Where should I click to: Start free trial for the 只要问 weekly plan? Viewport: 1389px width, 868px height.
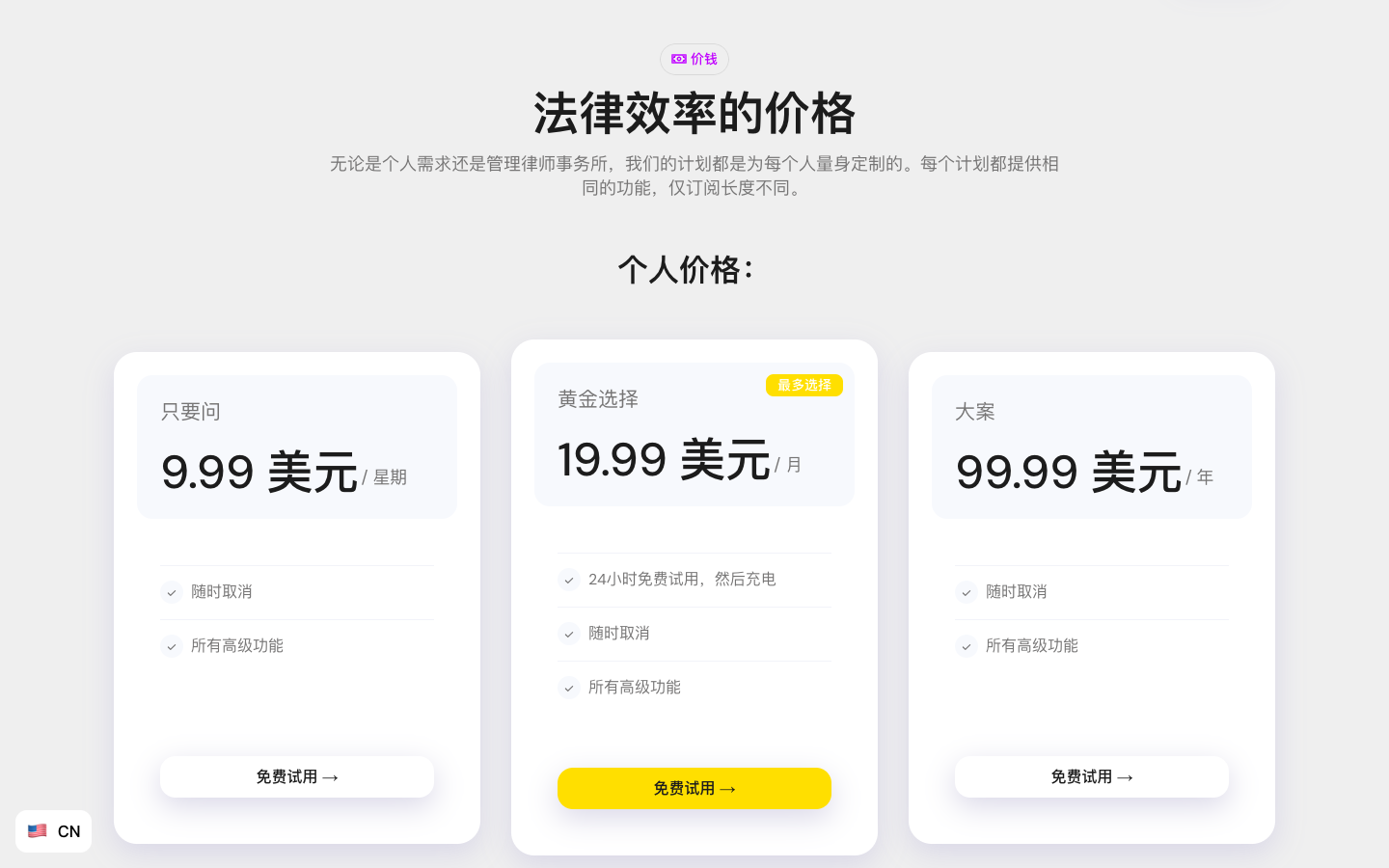coord(296,776)
